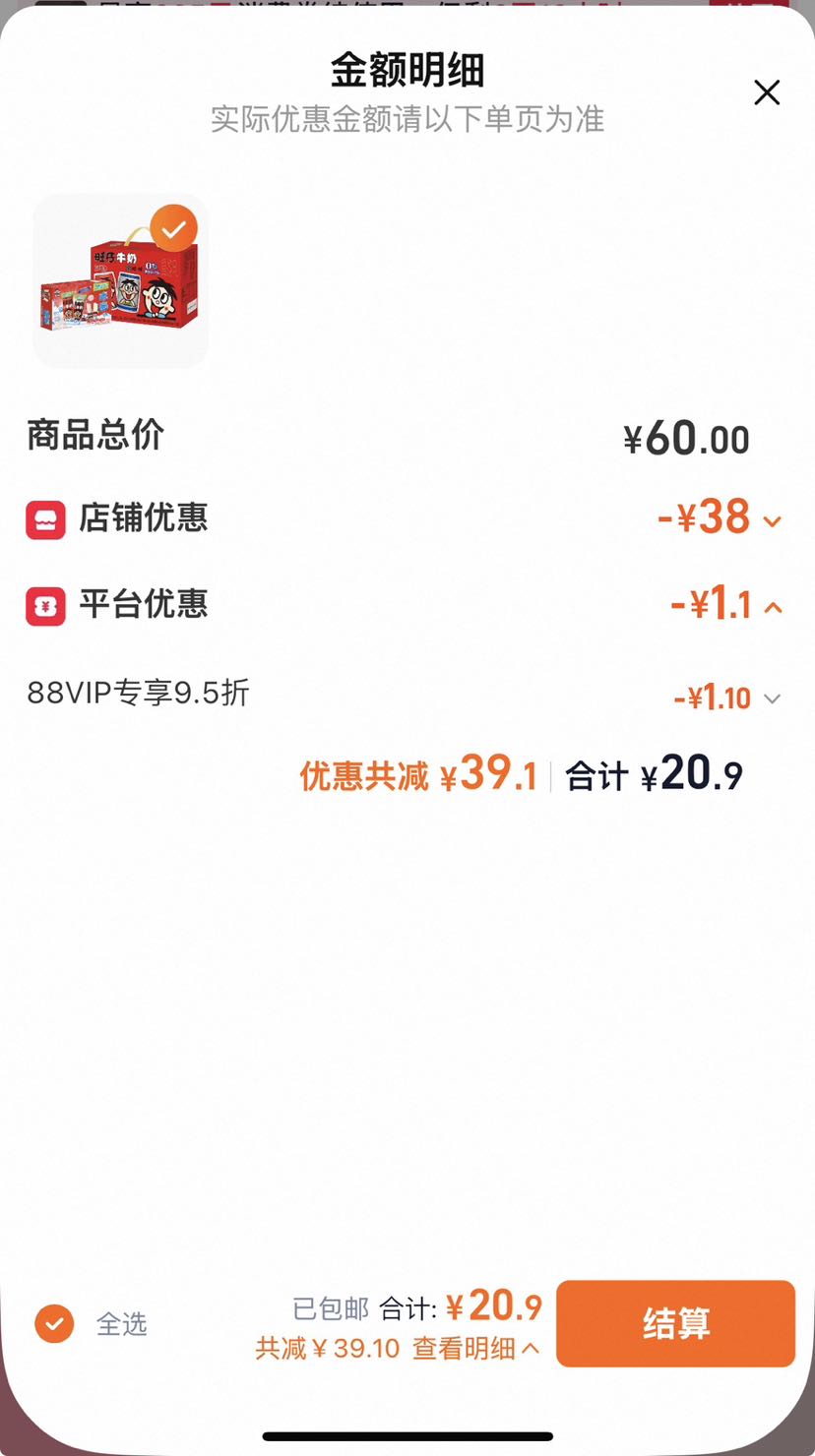This screenshot has height=1456, width=815.
Task: Expand the 店铺优惠 discount details
Action: [773, 521]
